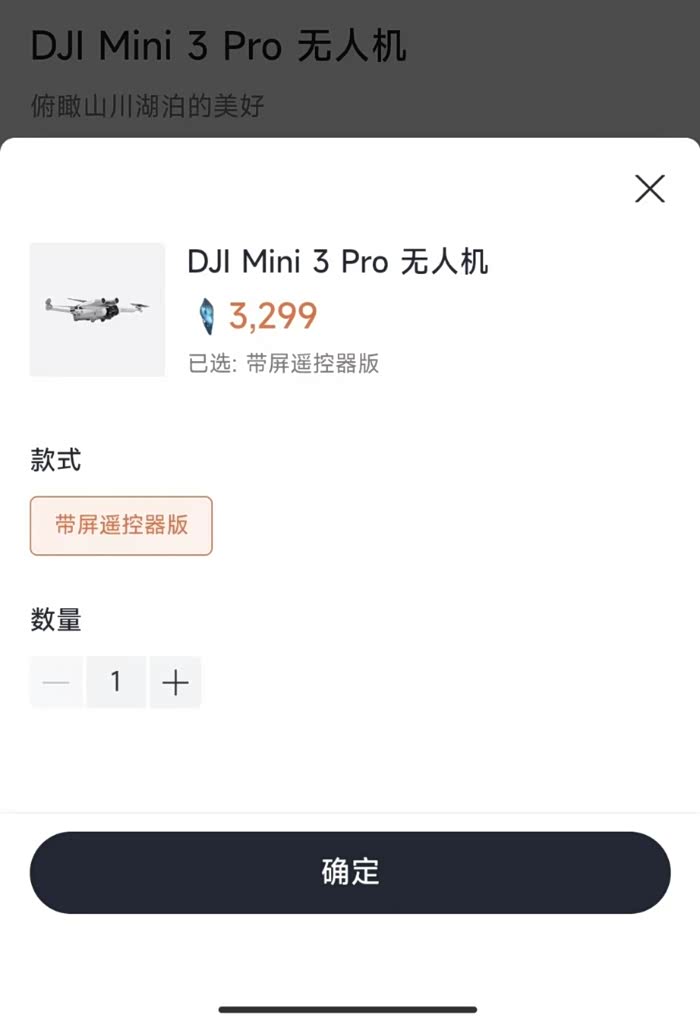This screenshot has height=1024, width=700.
Task: Decrease quantity with the minus button
Action: click(56, 682)
